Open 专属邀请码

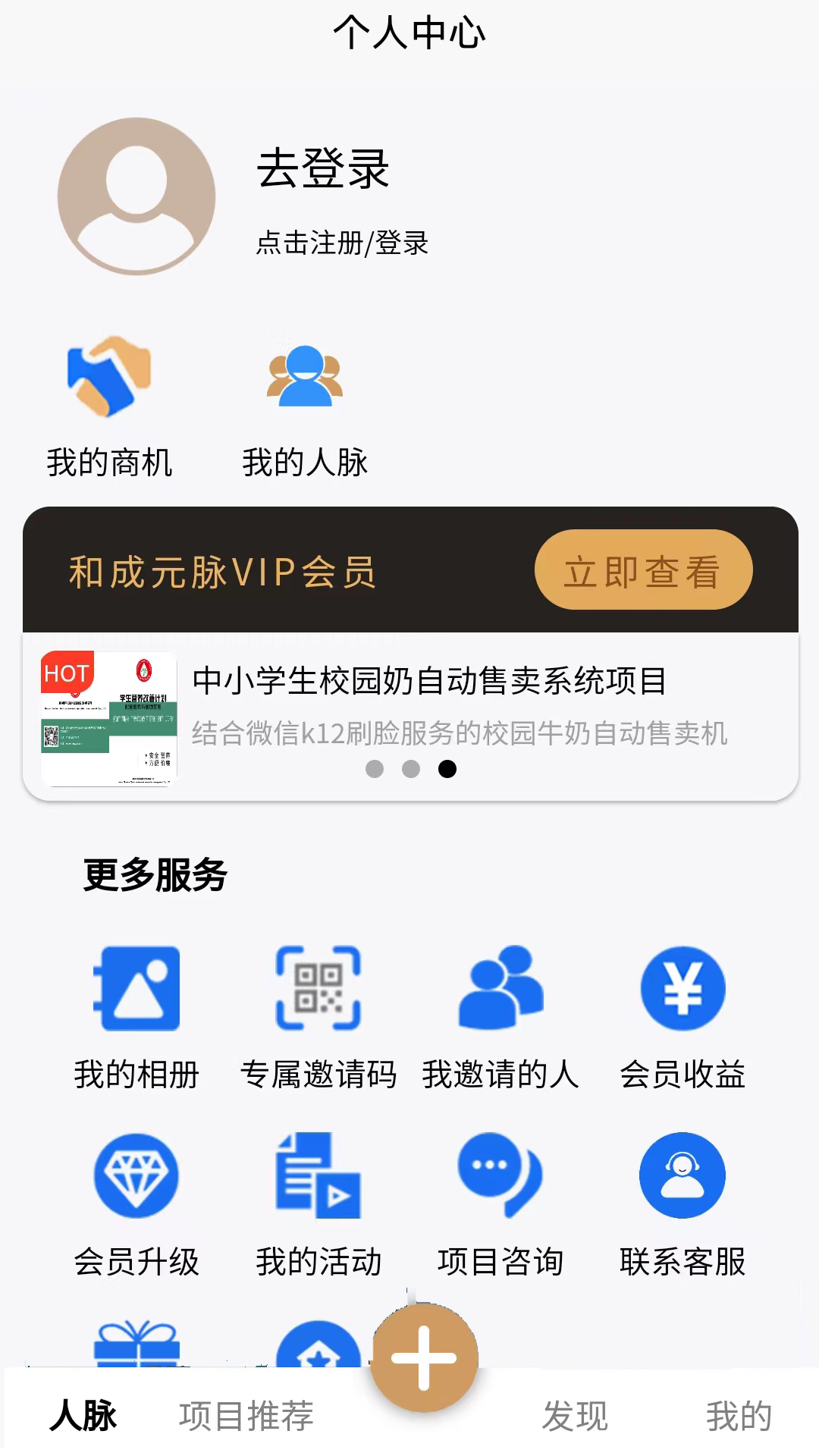(x=318, y=1016)
